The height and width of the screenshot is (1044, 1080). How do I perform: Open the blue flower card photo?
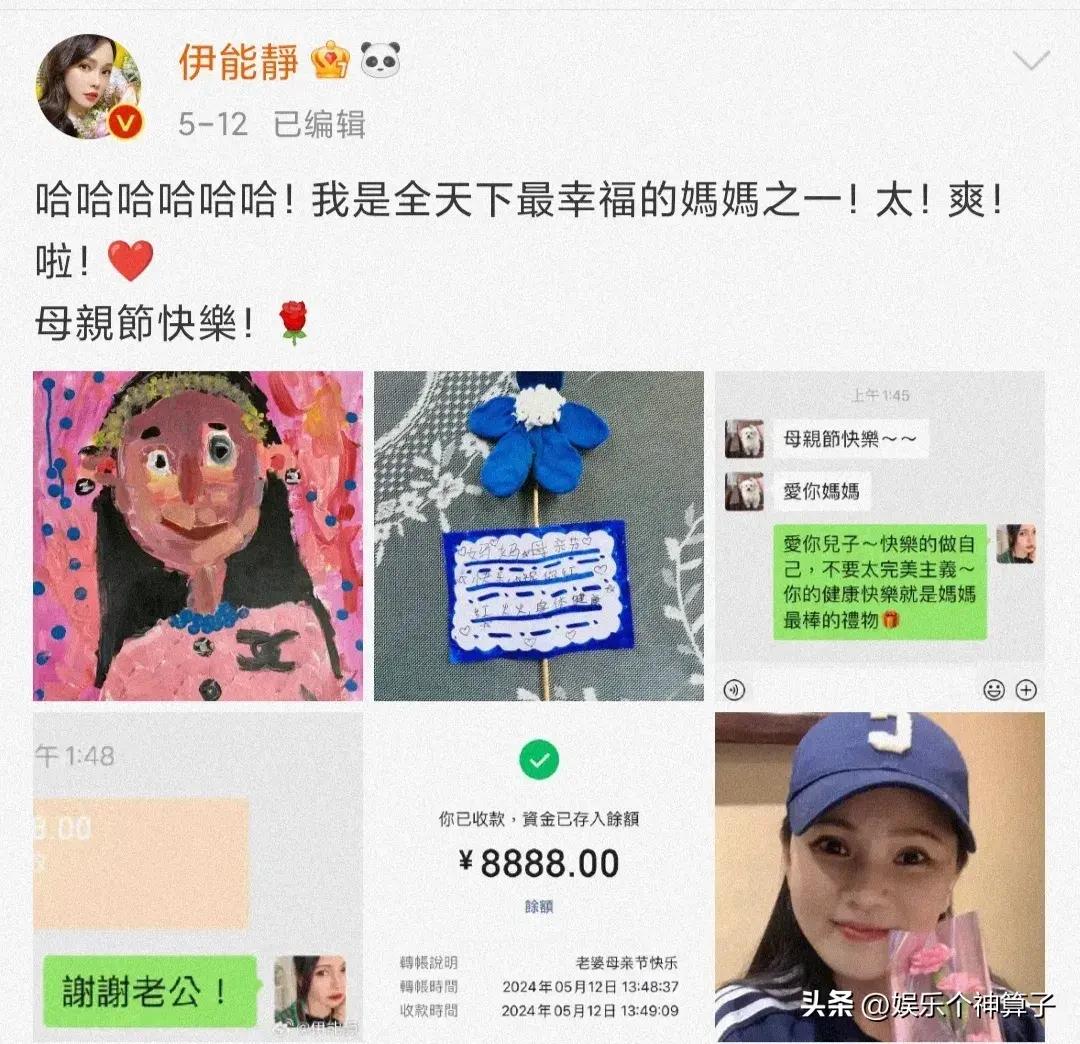(539, 536)
